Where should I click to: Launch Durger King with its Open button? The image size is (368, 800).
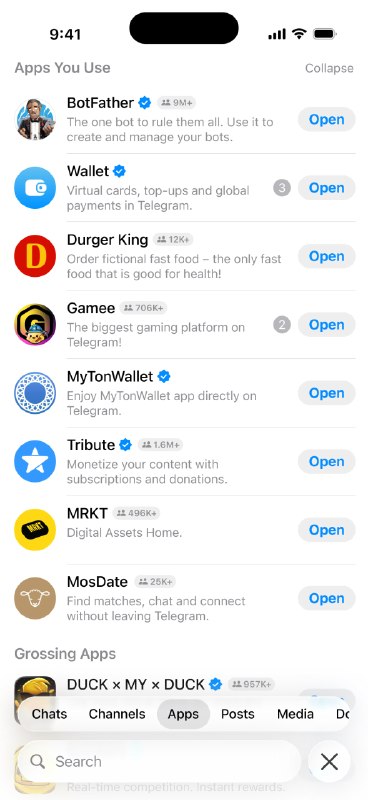326,256
